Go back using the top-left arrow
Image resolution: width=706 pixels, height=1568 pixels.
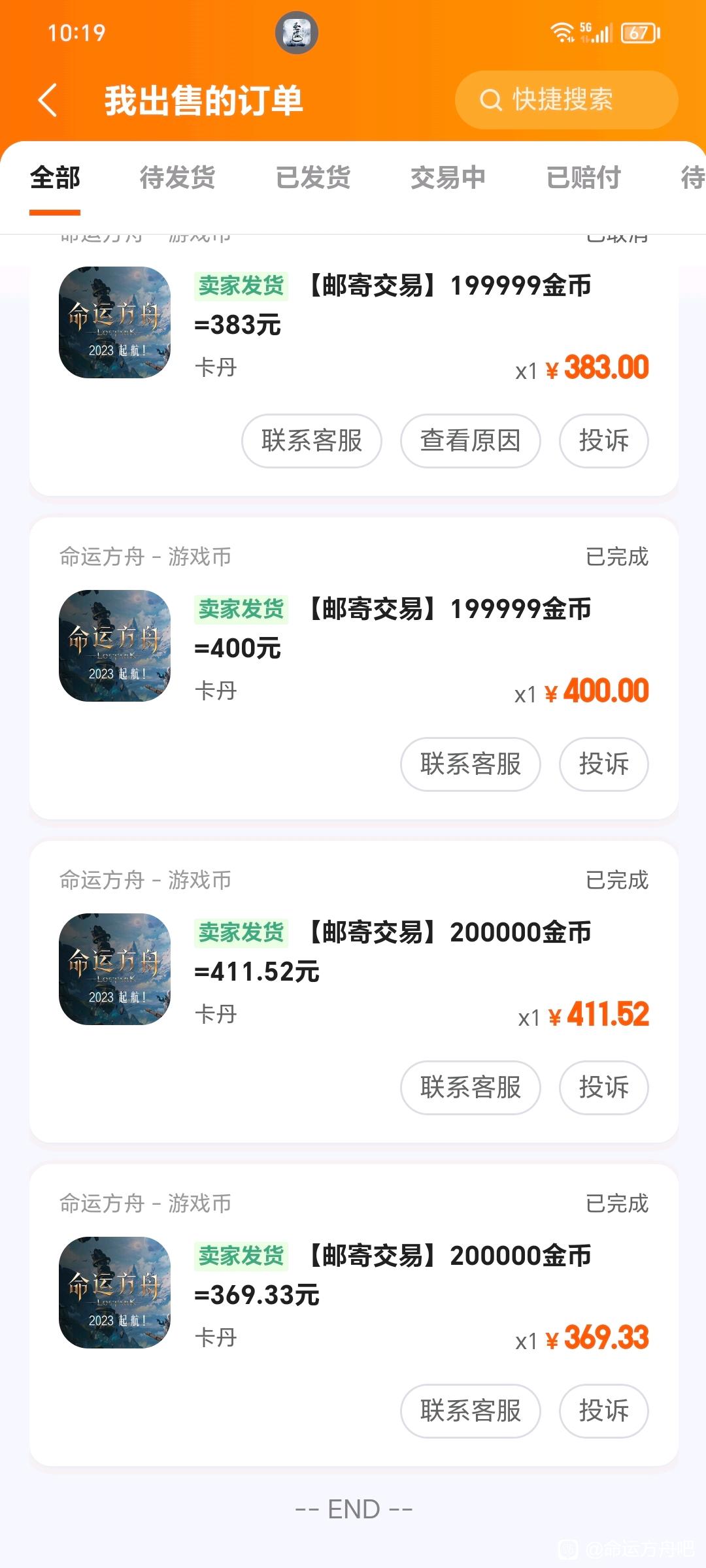coord(48,101)
